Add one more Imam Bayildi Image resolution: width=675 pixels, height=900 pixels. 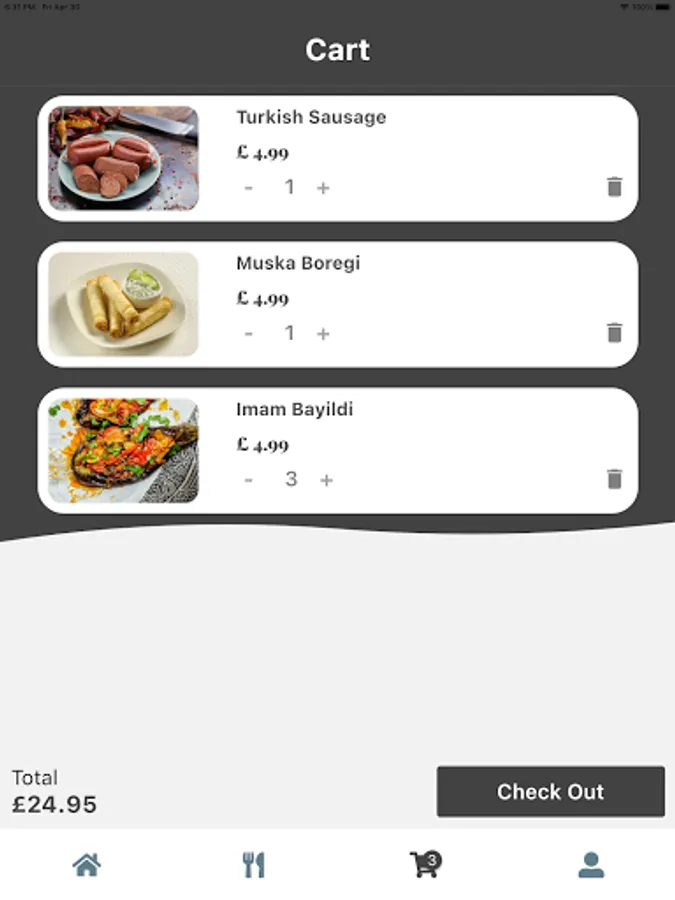(326, 480)
